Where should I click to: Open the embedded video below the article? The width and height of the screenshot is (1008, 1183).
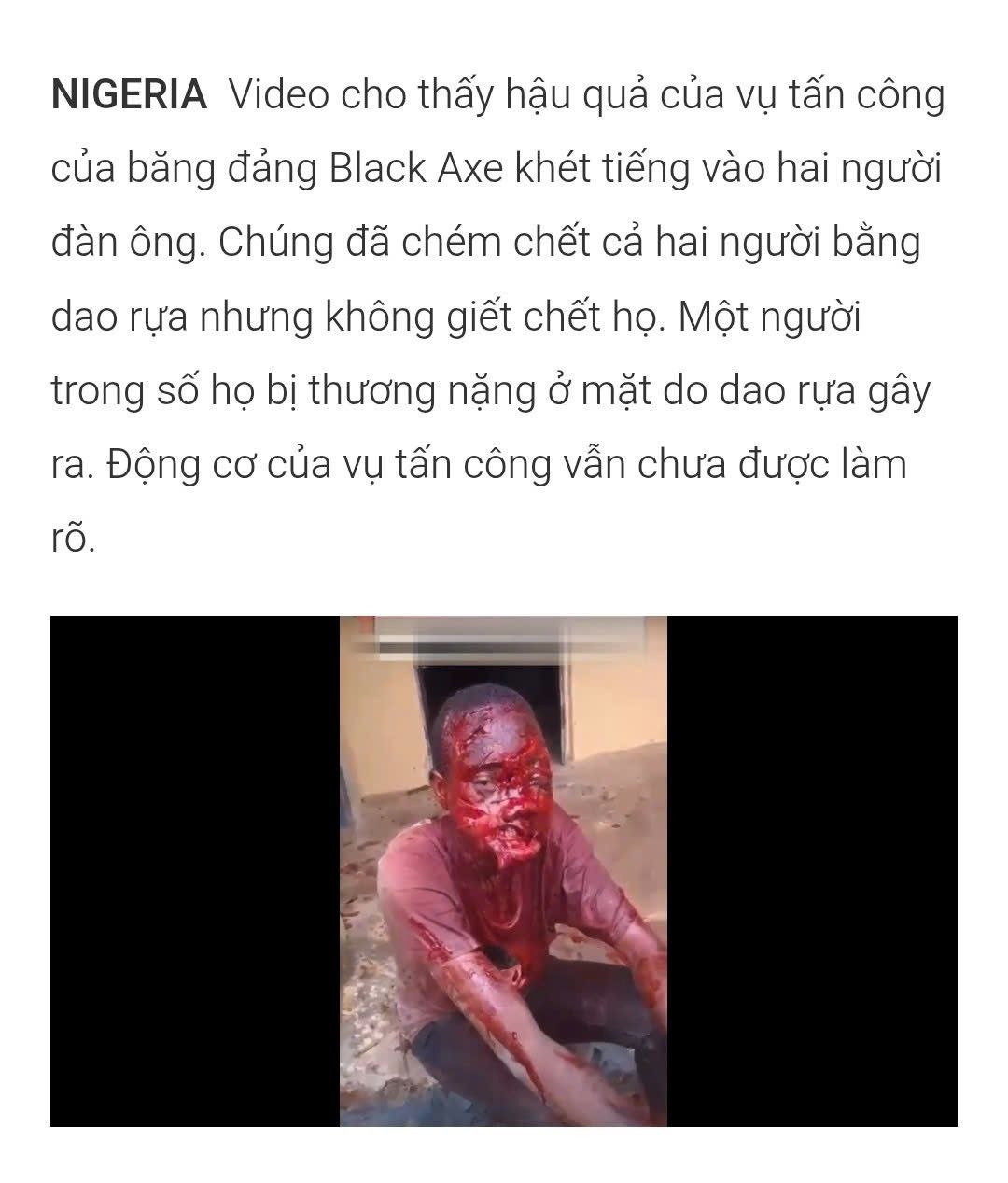pyautogui.click(x=503, y=870)
